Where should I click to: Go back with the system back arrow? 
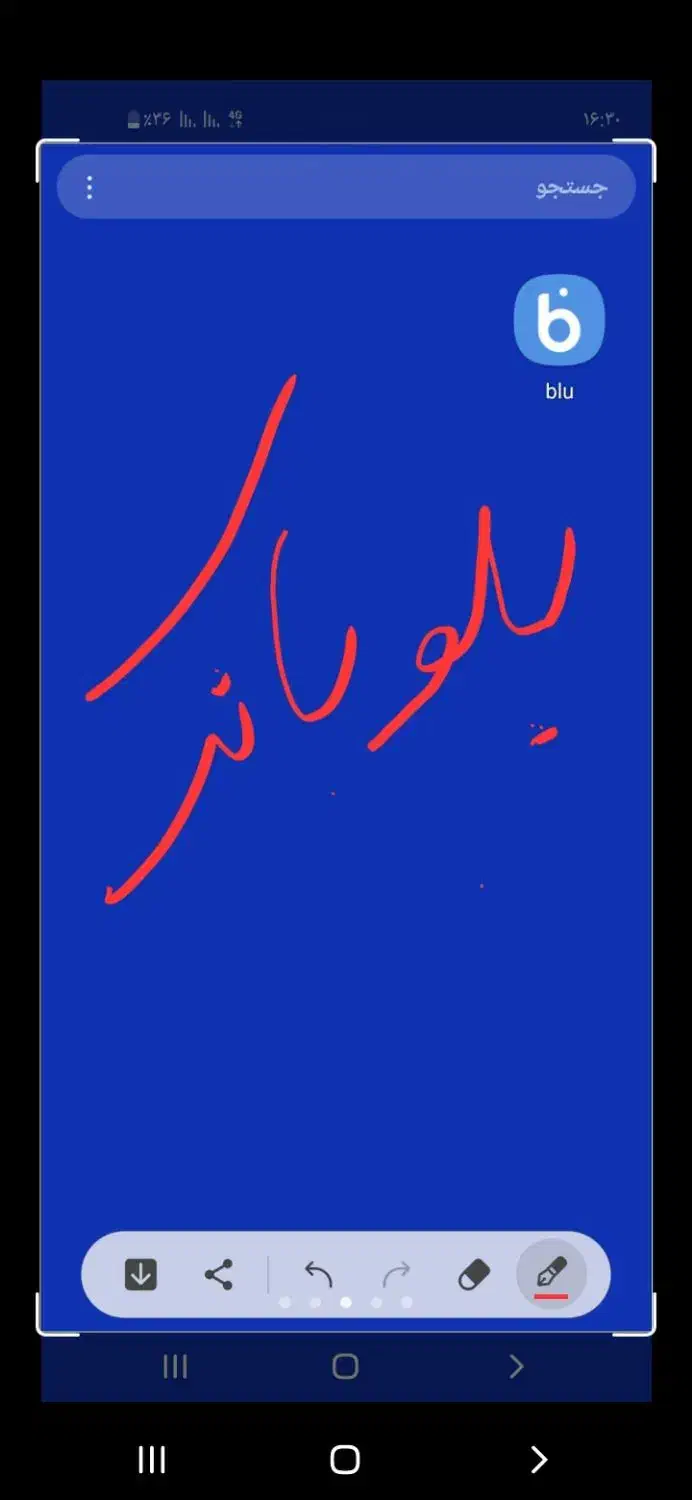(539, 1460)
